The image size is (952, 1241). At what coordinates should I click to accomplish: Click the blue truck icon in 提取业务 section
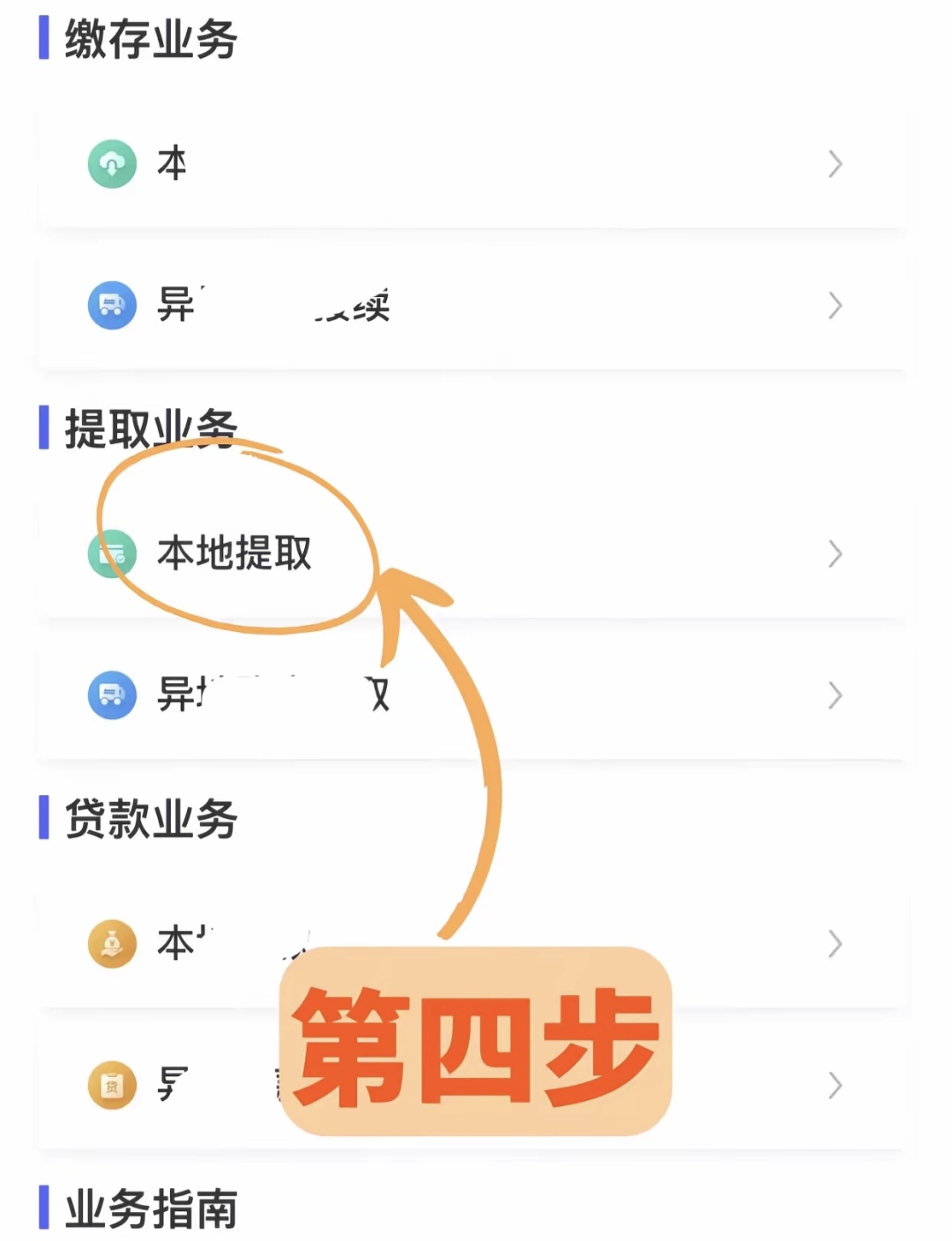(111, 695)
